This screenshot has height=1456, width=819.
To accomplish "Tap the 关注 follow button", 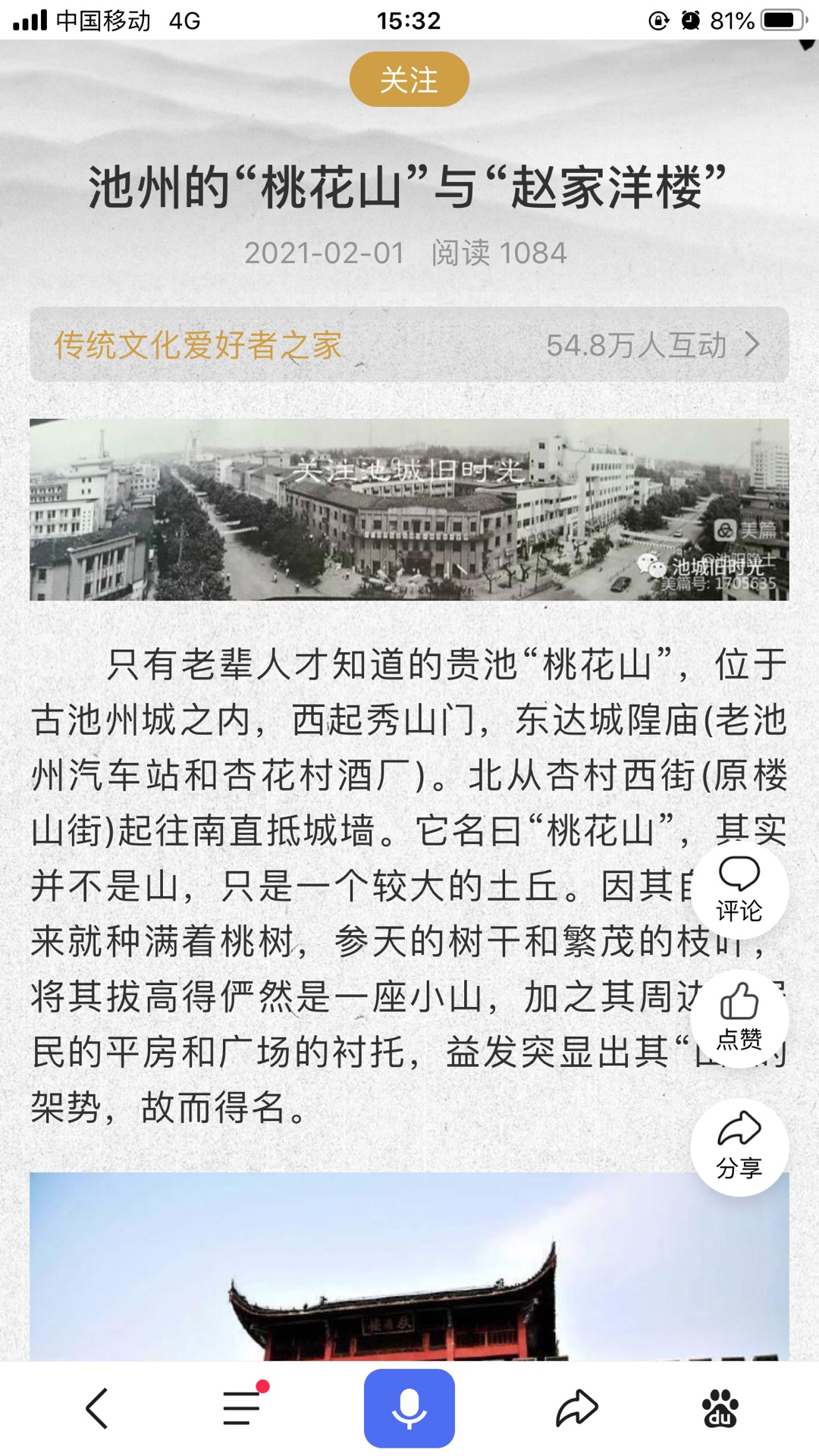I will click(x=409, y=80).
